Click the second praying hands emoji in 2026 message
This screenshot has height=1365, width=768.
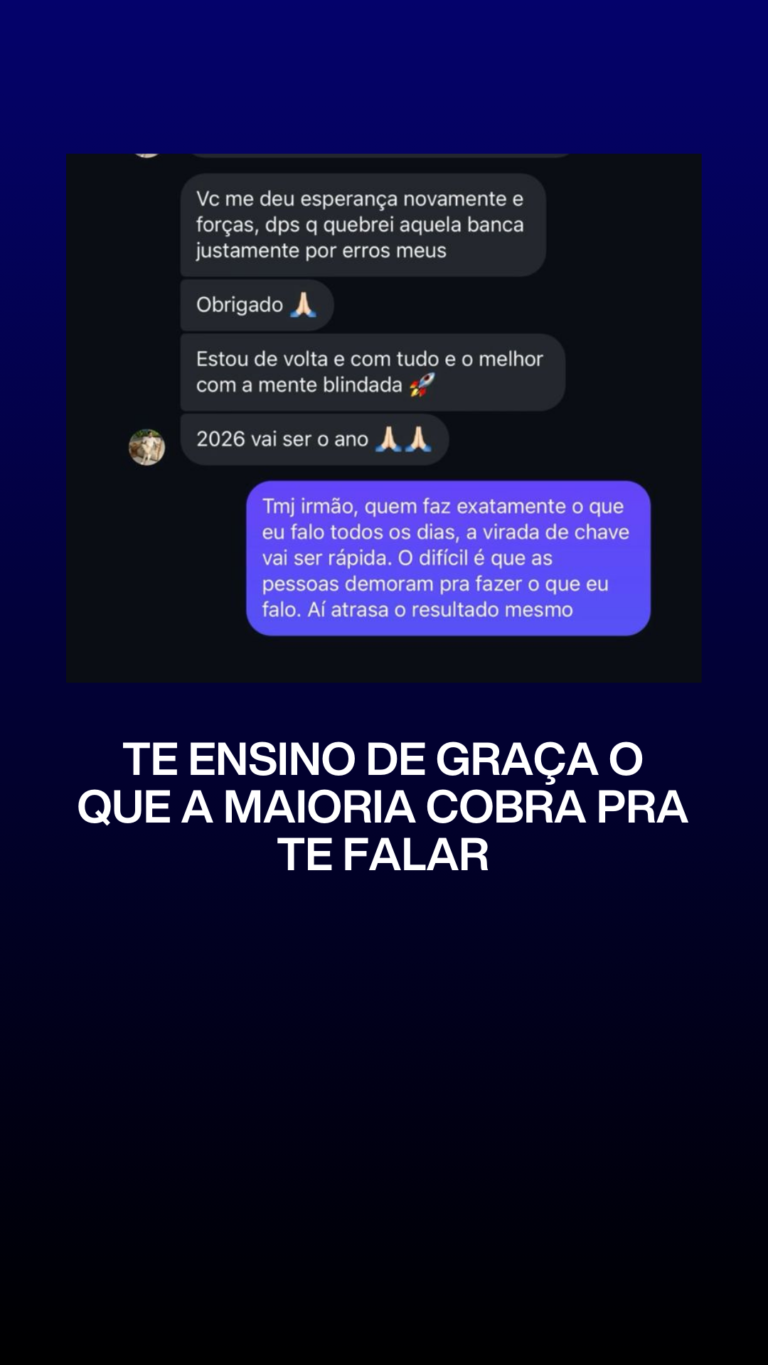(421, 438)
